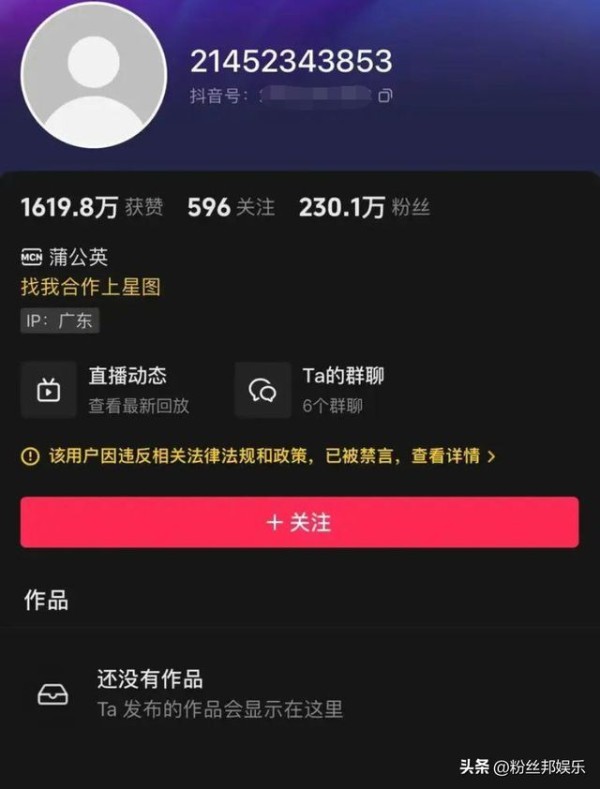The height and width of the screenshot is (789, 600).
Task: View Ta的群聊 group chats
Action: pyautogui.click(x=312, y=389)
